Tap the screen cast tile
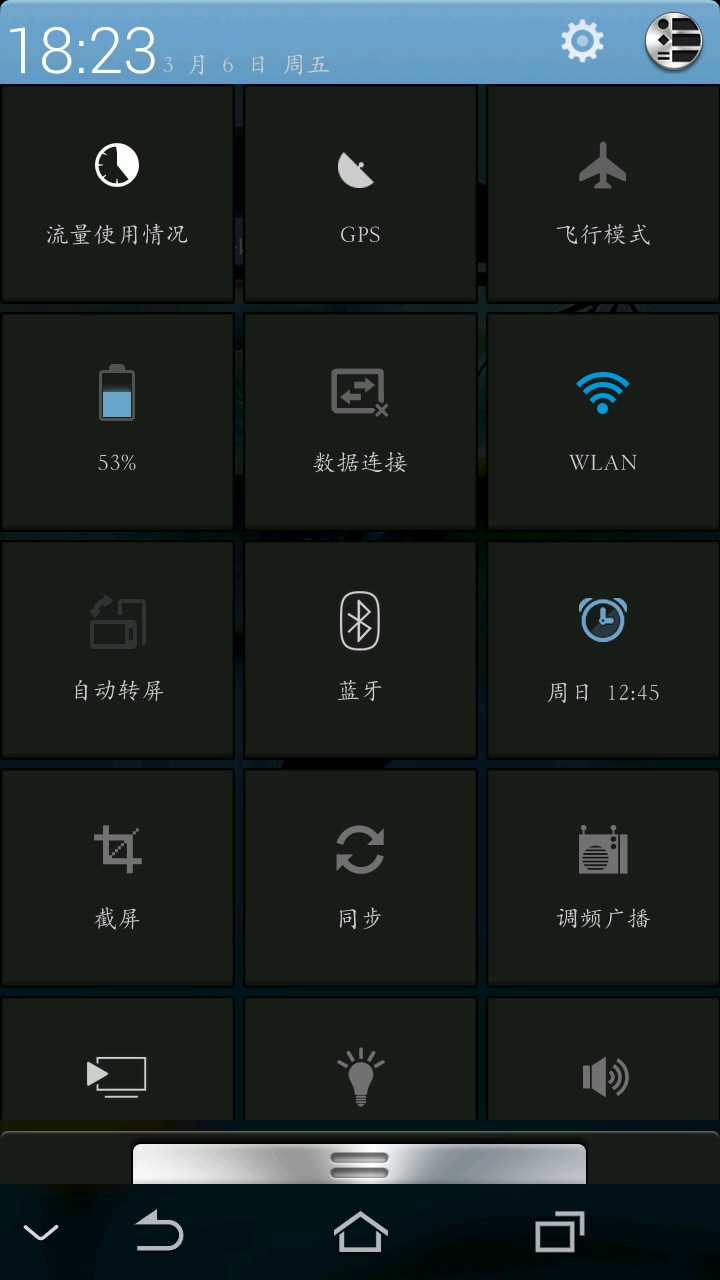The height and width of the screenshot is (1280, 720). [x=117, y=1070]
